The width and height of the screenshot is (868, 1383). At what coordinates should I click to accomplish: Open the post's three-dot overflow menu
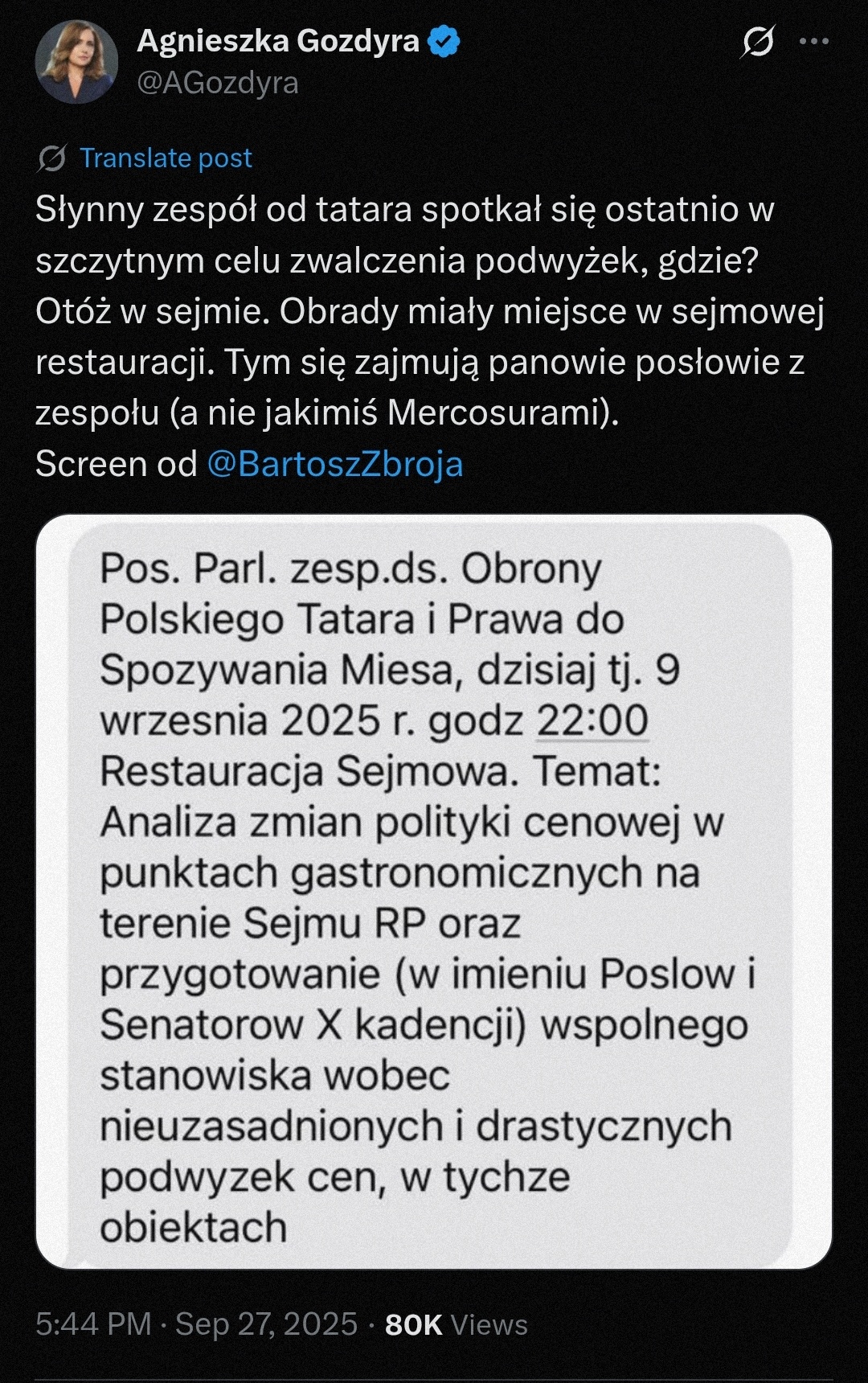[x=814, y=42]
